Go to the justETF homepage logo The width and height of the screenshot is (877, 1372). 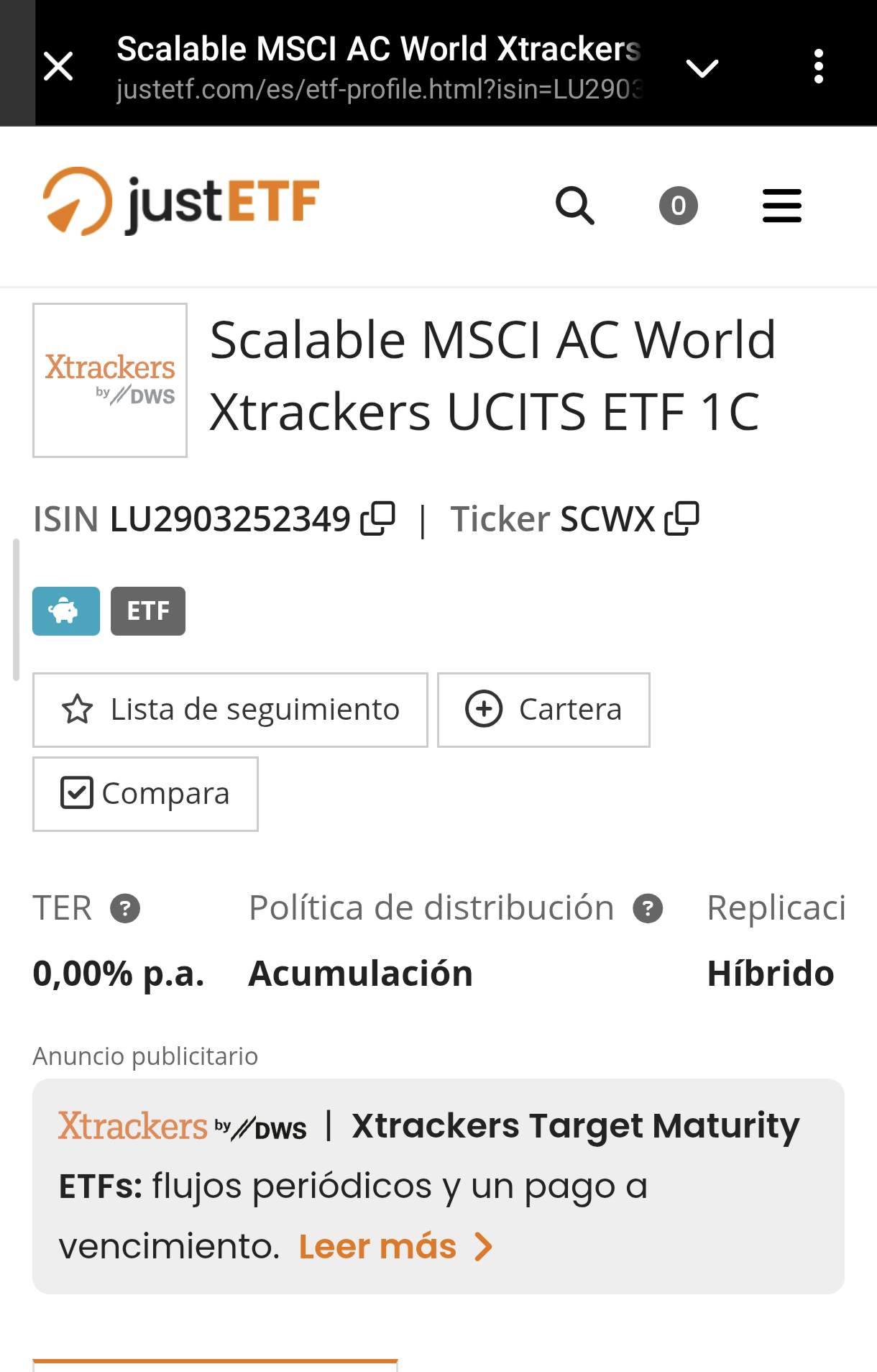tap(181, 202)
